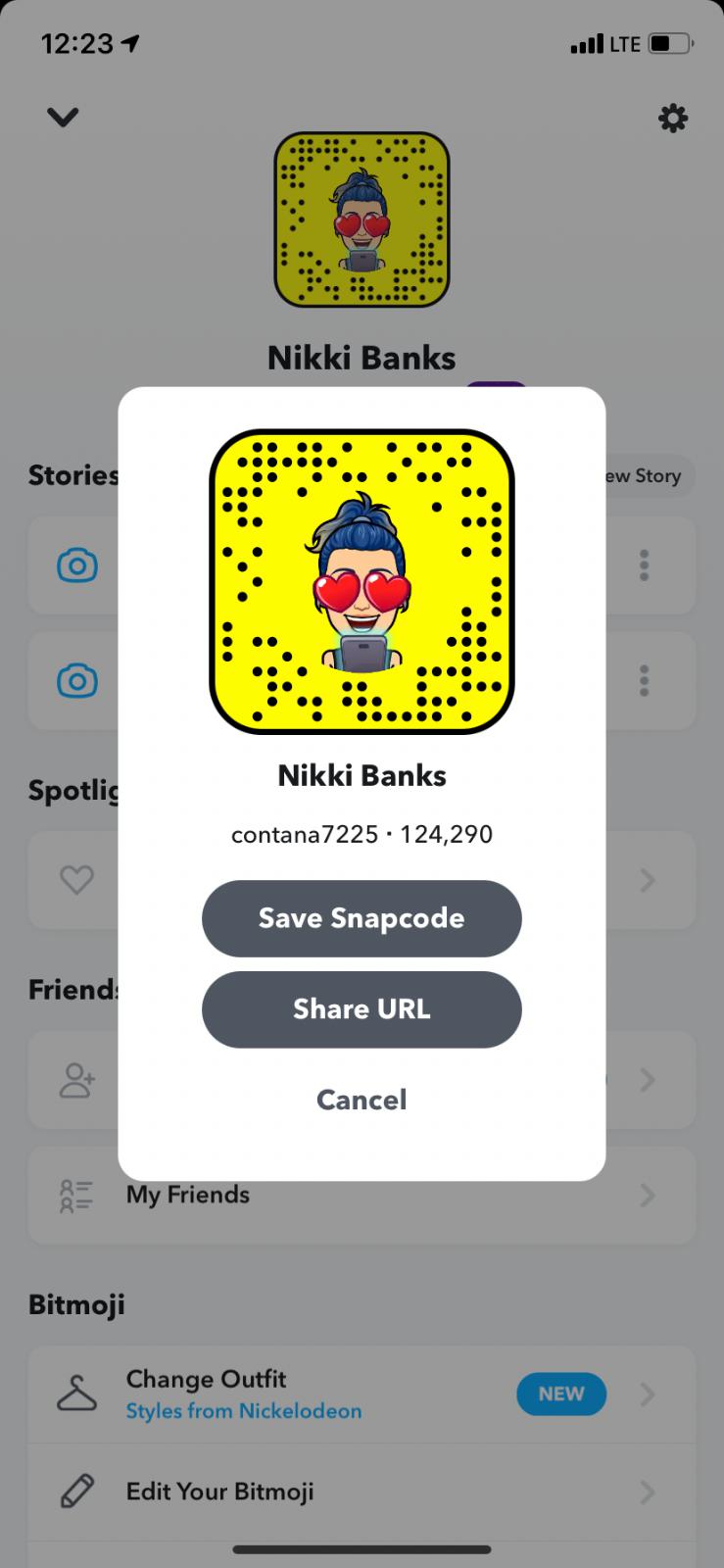The image size is (724, 1568).
Task: Save the Snapcode to camera roll
Action: 362,918
